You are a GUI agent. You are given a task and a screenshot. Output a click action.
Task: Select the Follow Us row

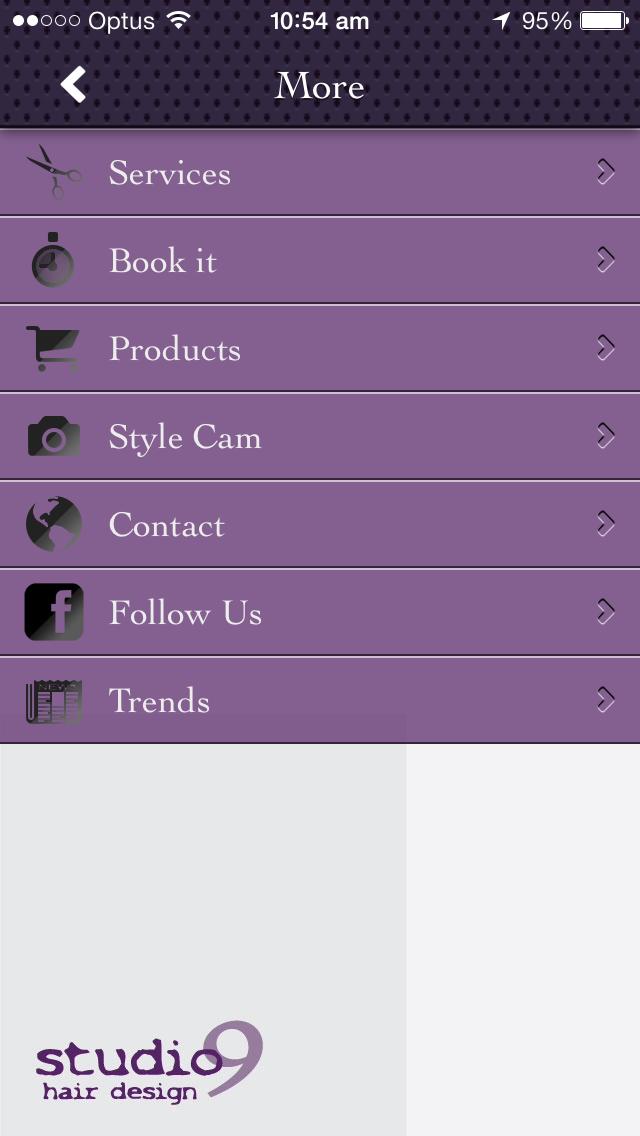pos(320,613)
